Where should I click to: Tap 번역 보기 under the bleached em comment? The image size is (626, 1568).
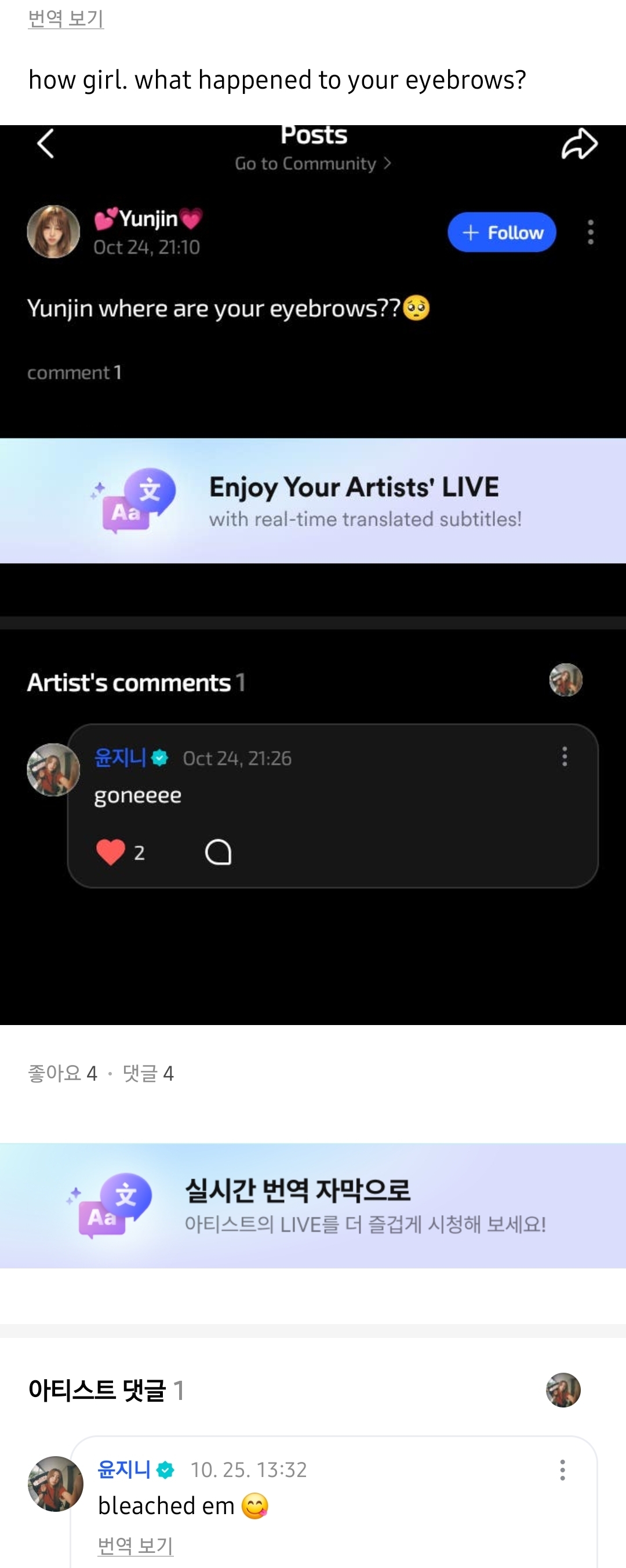click(x=135, y=1545)
